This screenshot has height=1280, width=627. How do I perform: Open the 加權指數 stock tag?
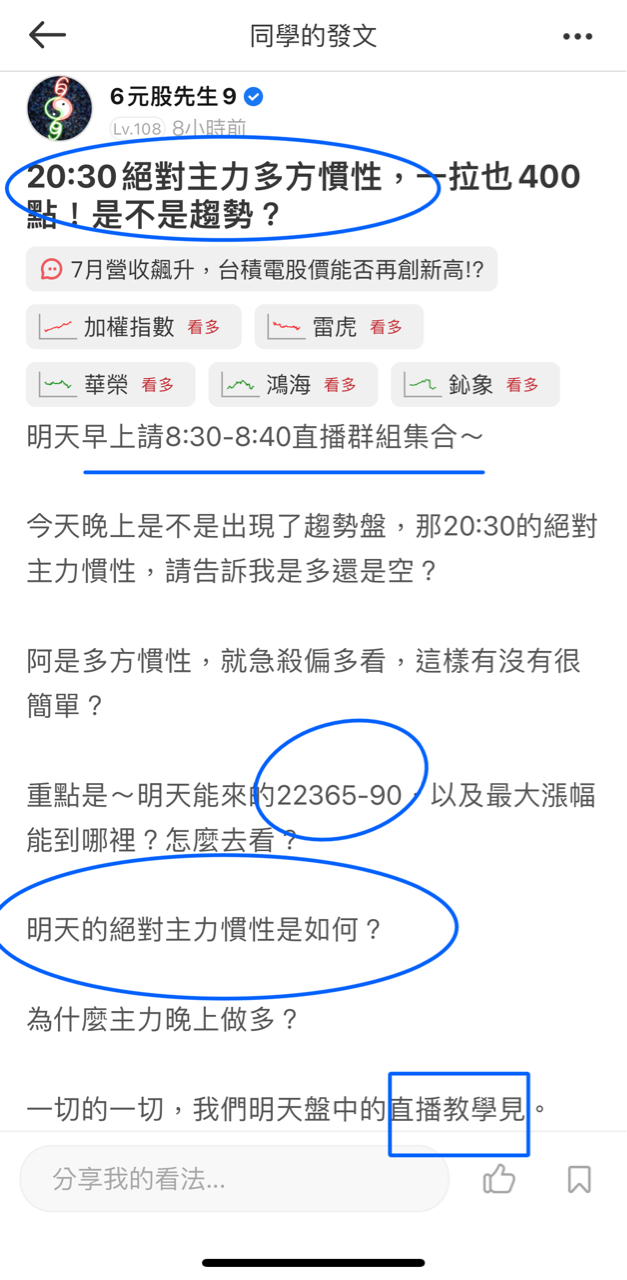coord(133,326)
